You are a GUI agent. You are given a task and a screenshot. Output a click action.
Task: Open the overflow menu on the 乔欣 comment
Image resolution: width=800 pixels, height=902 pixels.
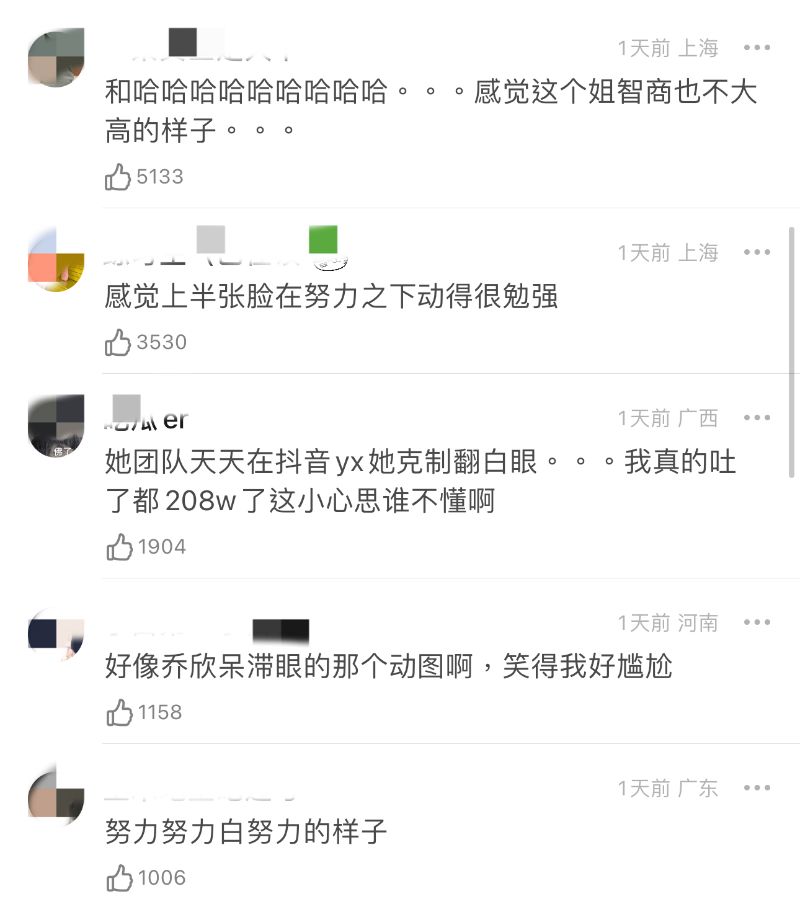pyautogui.click(x=757, y=623)
